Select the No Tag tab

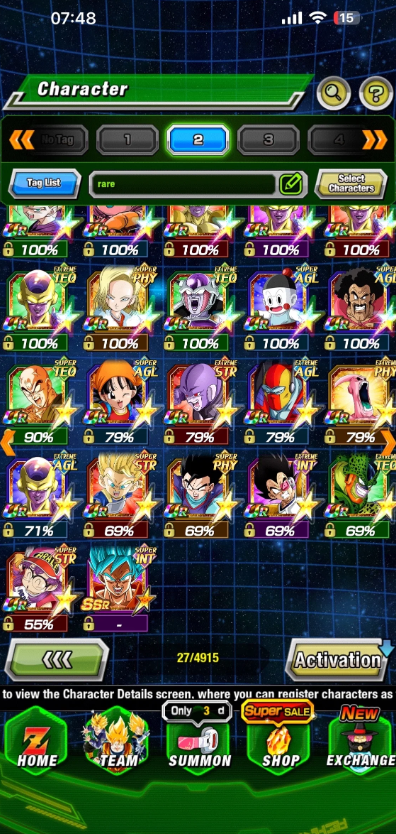57,140
